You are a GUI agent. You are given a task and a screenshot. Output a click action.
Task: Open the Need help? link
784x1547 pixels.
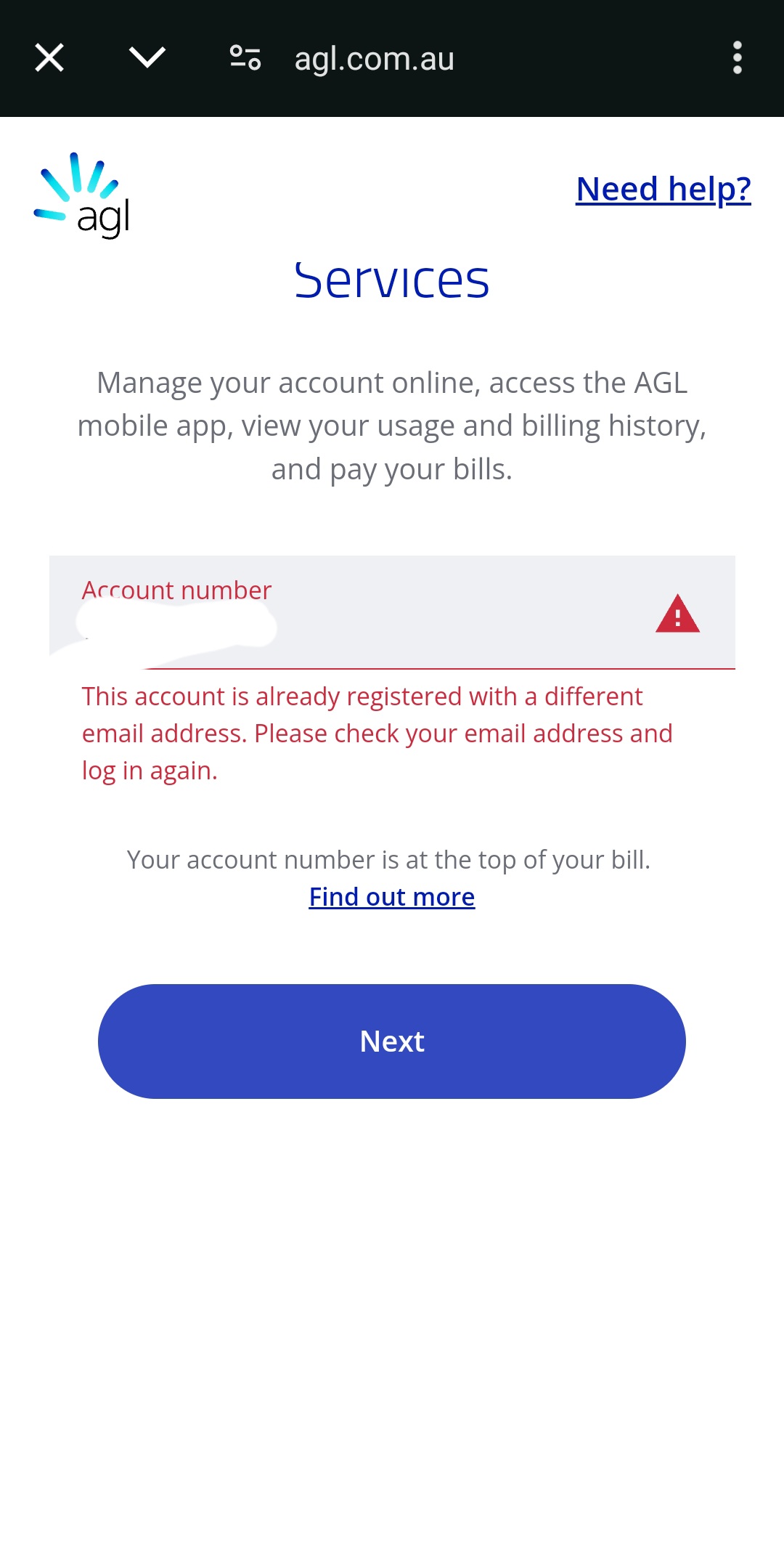(x=664, y=189)
